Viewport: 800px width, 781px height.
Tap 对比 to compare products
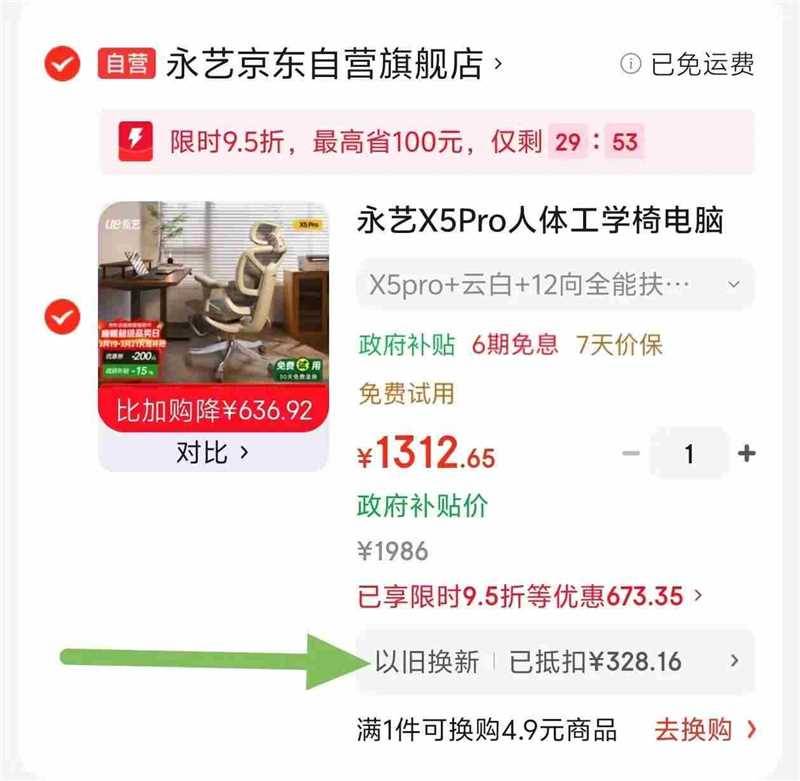[x=213, y=453]
